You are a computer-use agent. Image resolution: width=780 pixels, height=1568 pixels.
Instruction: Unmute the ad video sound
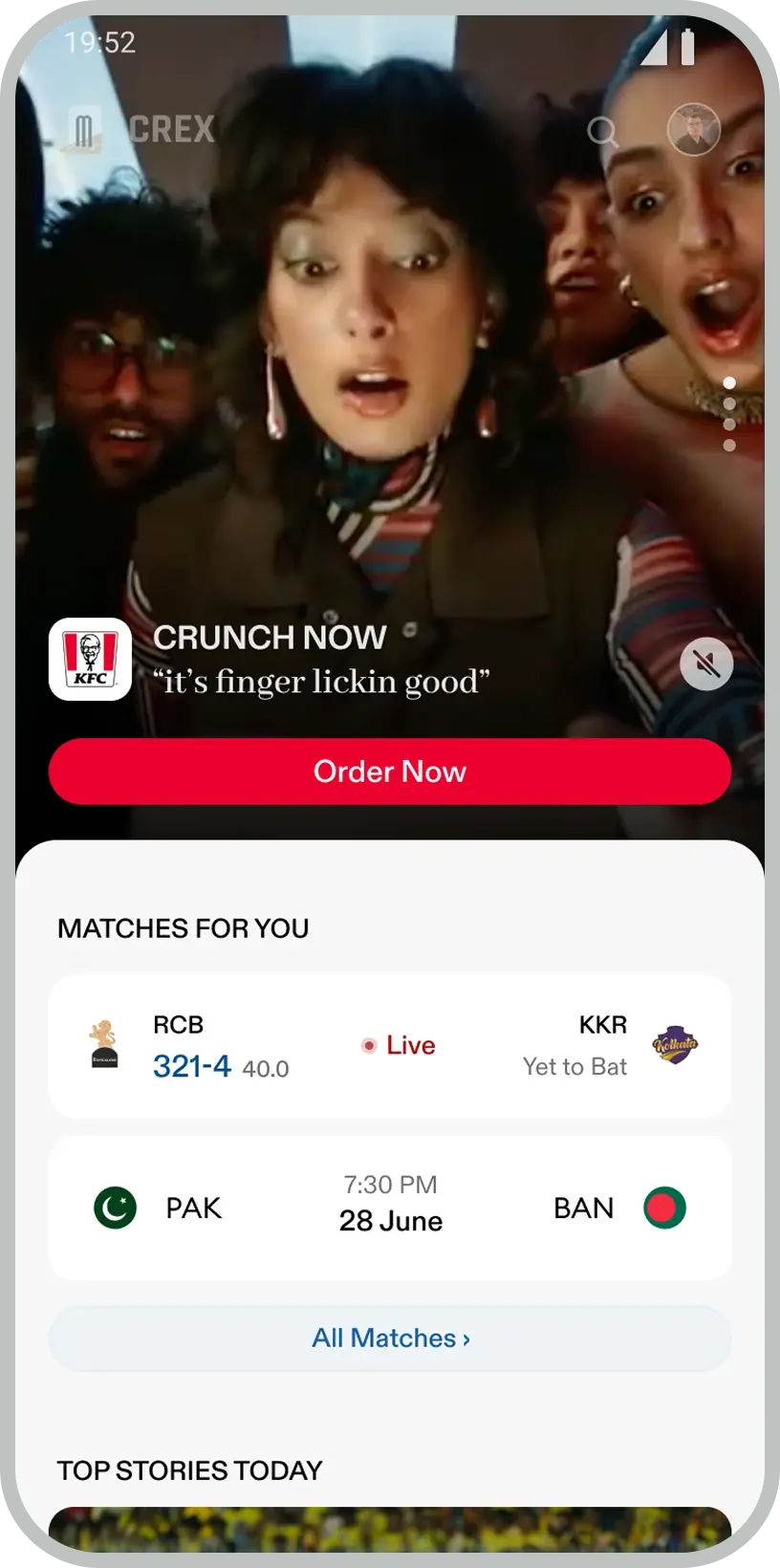click(x=706, y=663)
